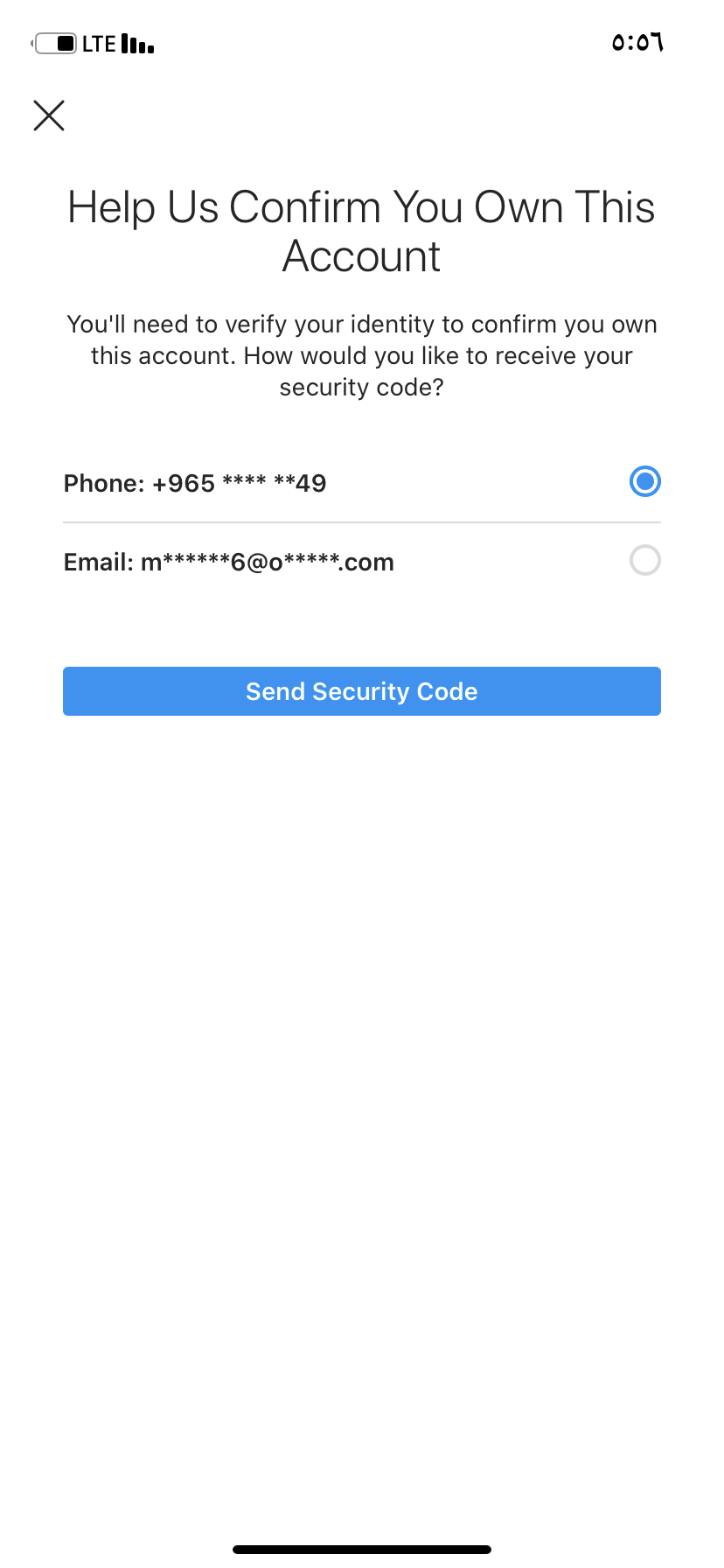The image size is (724, 1568).
Task: Select the Phone +965 option
Action: [x=362, y=483]
